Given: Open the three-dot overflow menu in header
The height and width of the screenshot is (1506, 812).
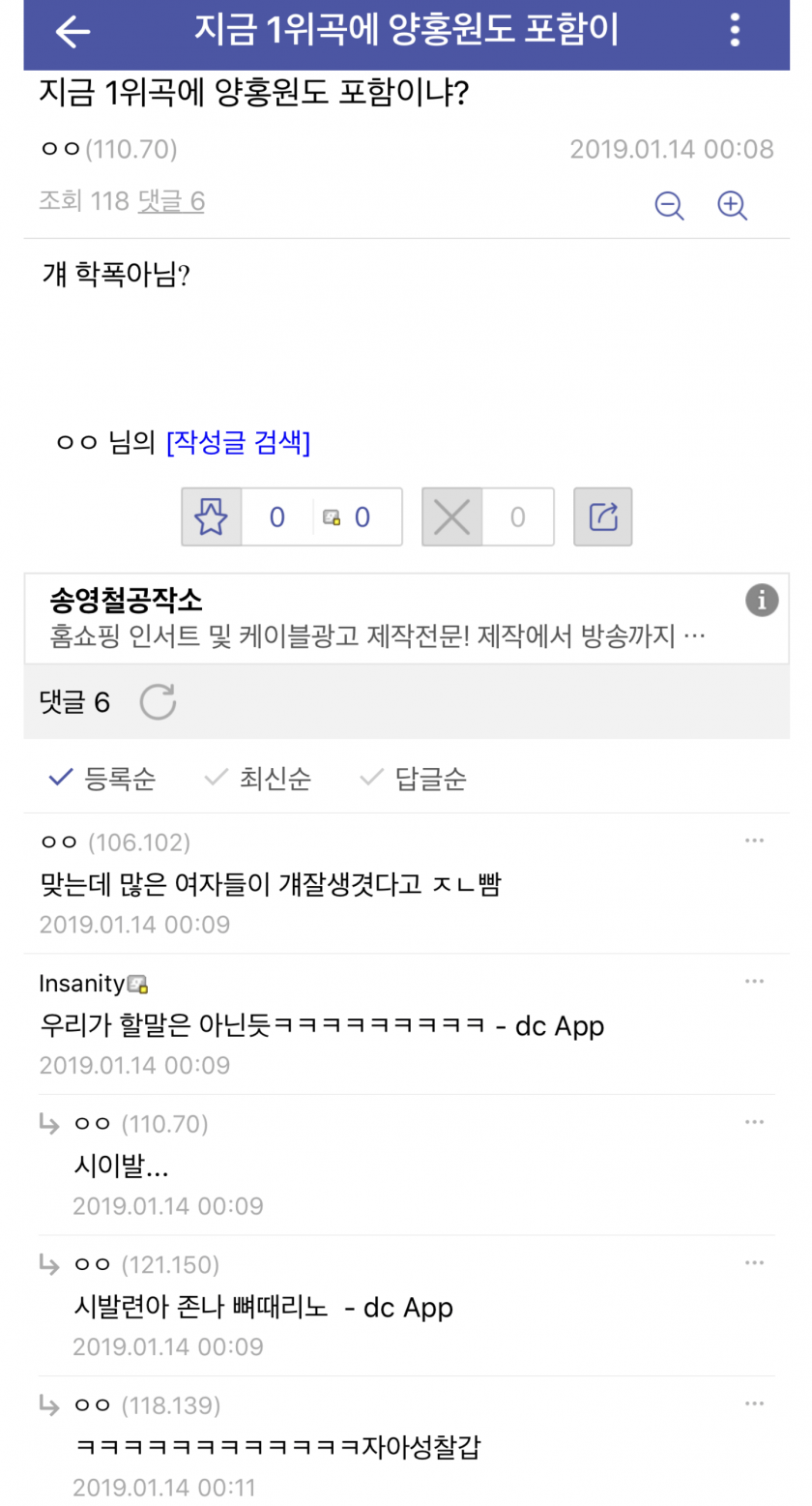Looking at the screenshot, I should (735, 31).
